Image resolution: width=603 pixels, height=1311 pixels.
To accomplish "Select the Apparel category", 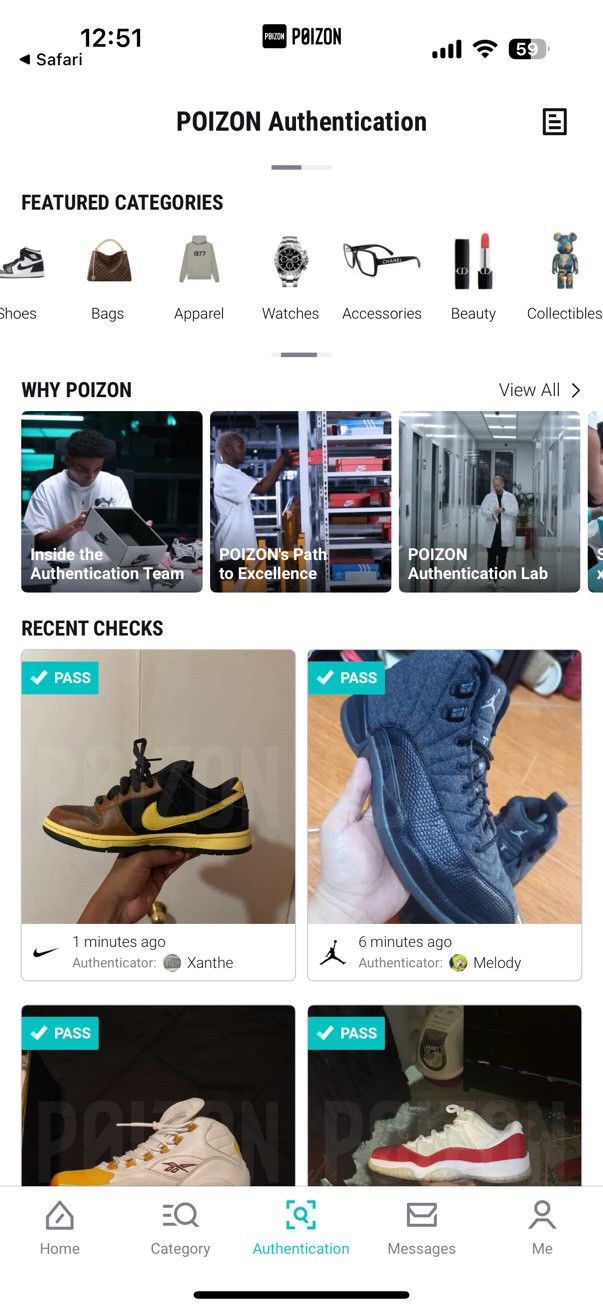I will pyautogui.click(x=199, y=277).
